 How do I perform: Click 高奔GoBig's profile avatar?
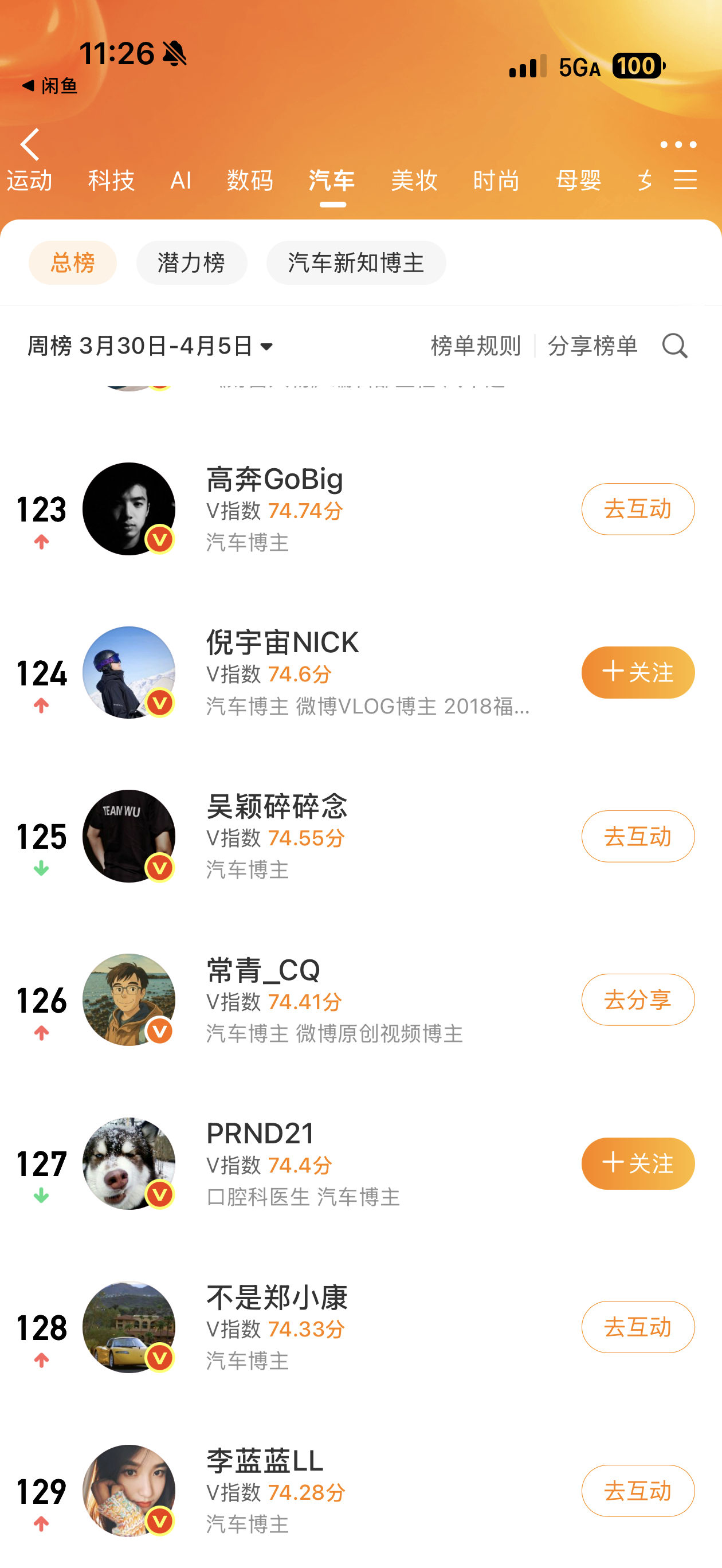128,509
